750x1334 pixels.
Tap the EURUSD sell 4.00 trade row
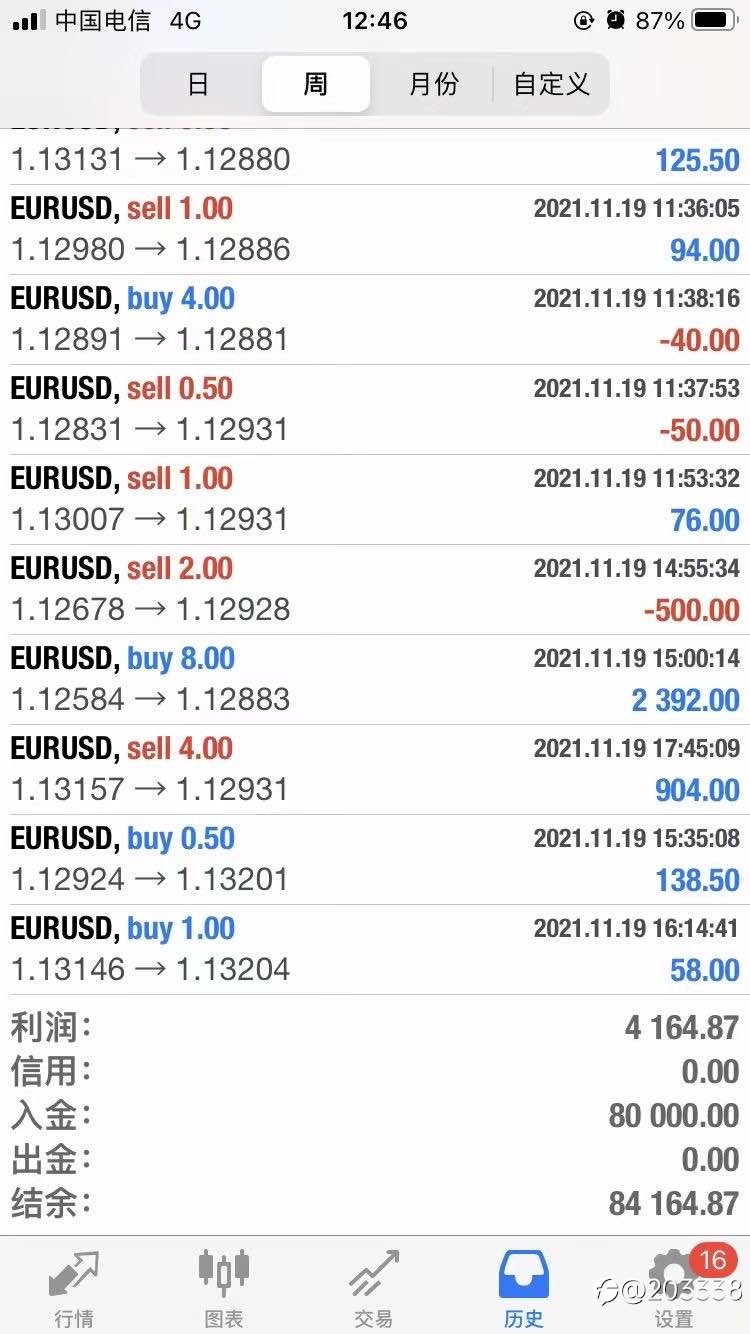pyautogui.click(x=375, y=770)
